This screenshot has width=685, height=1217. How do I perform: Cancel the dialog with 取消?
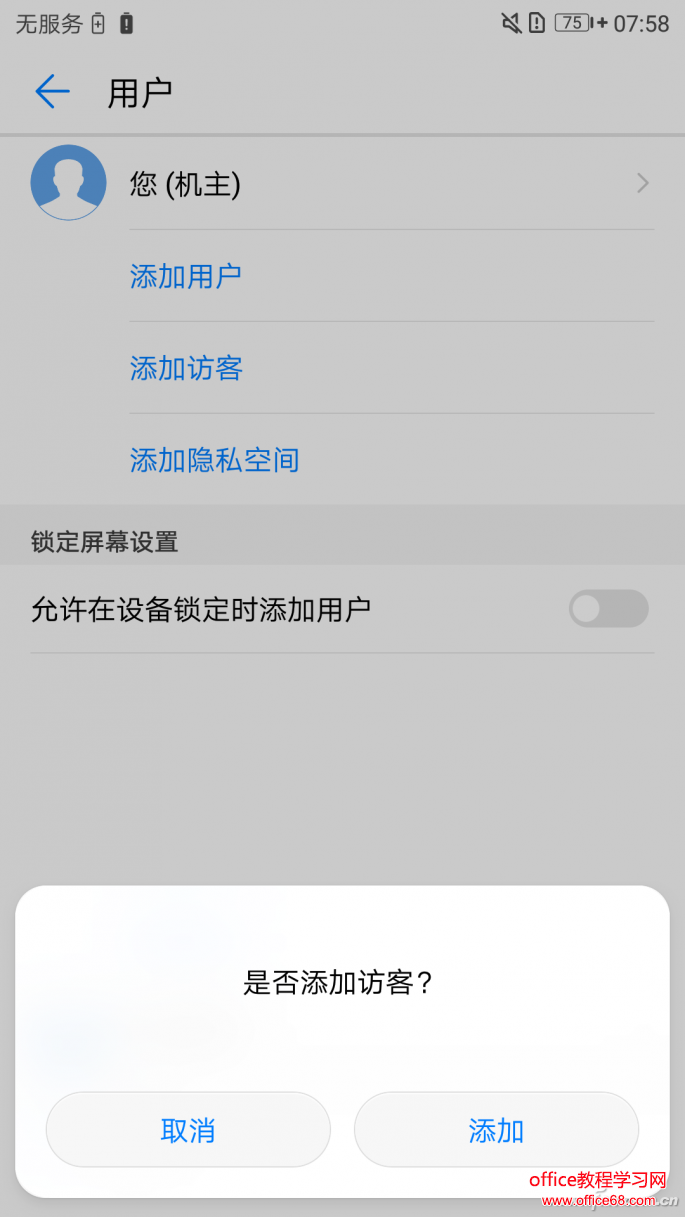188,1130
